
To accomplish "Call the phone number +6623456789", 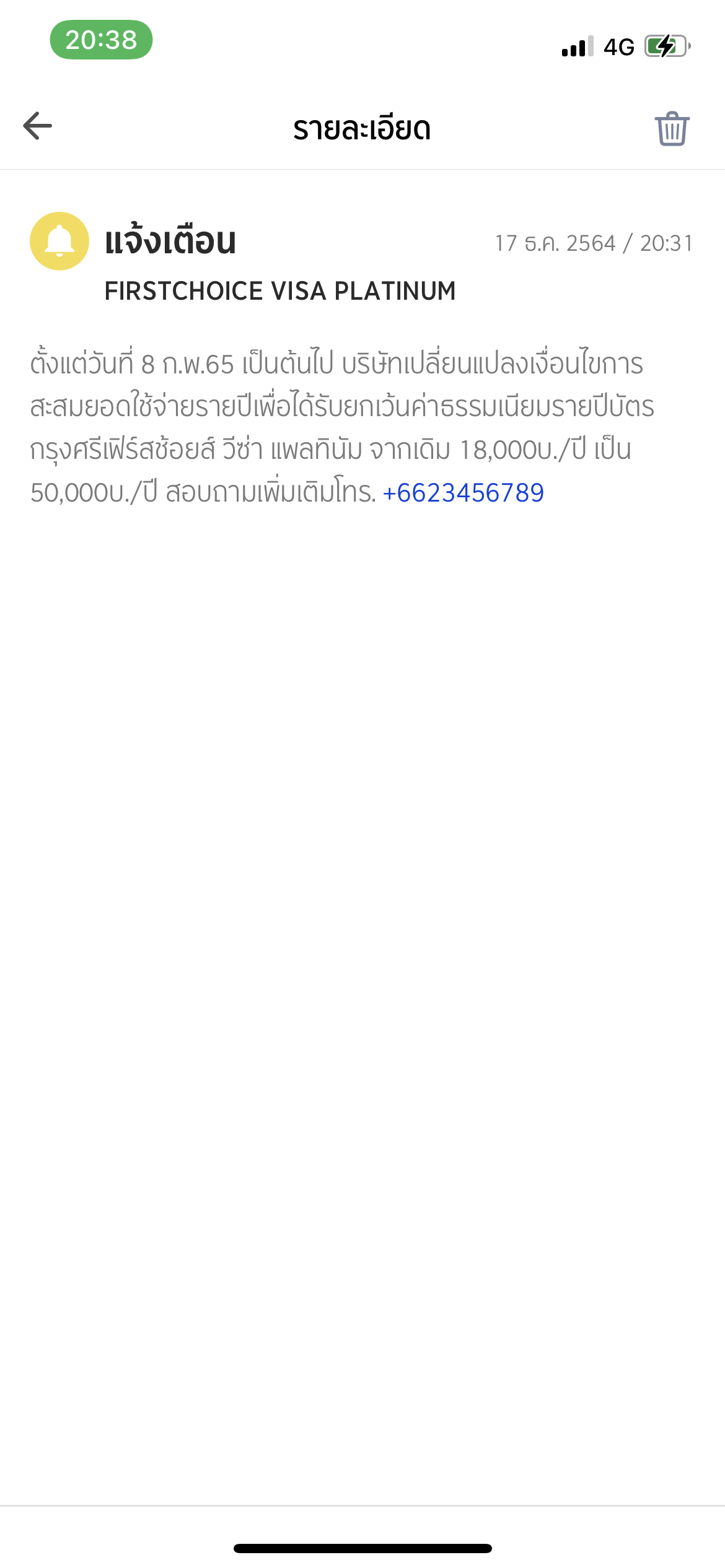I will point(464,493).
